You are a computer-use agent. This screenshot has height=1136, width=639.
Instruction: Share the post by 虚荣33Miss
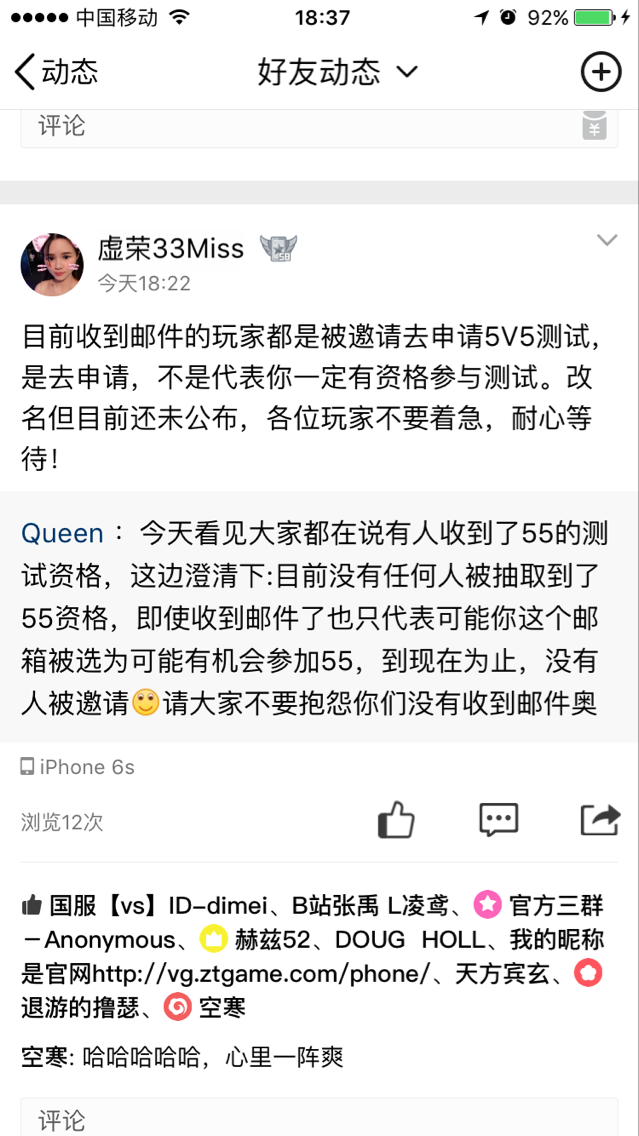601,820
